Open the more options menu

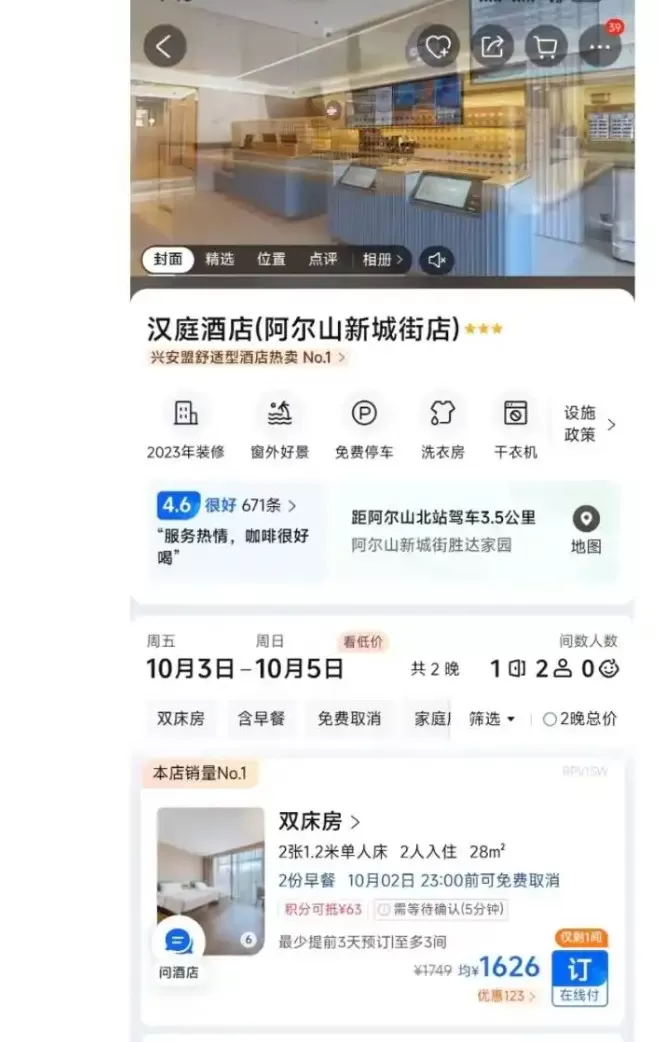(x=600, y=46)
